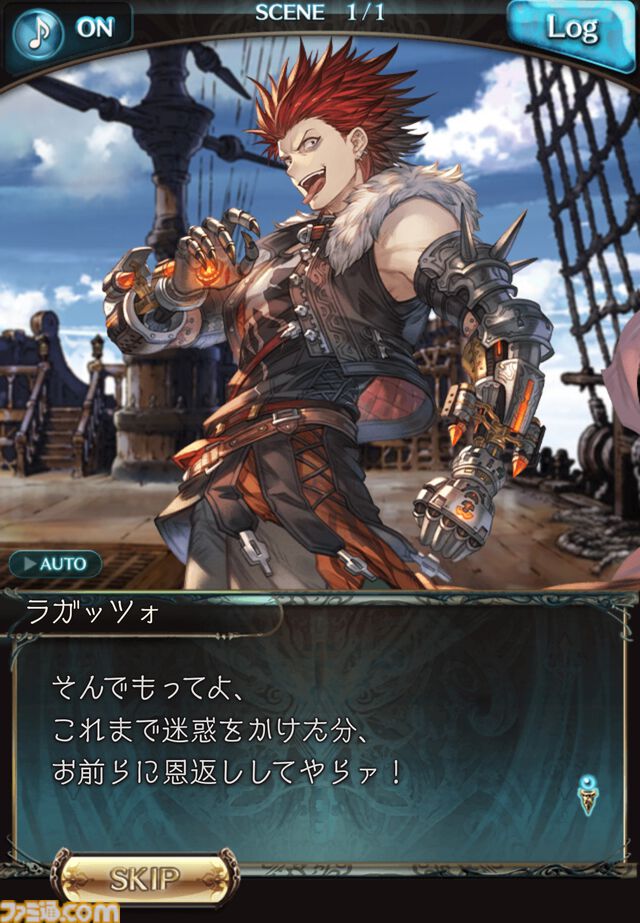Toggle the sound ON music button
The image size is (640, 923).
(x=67, y=29)
